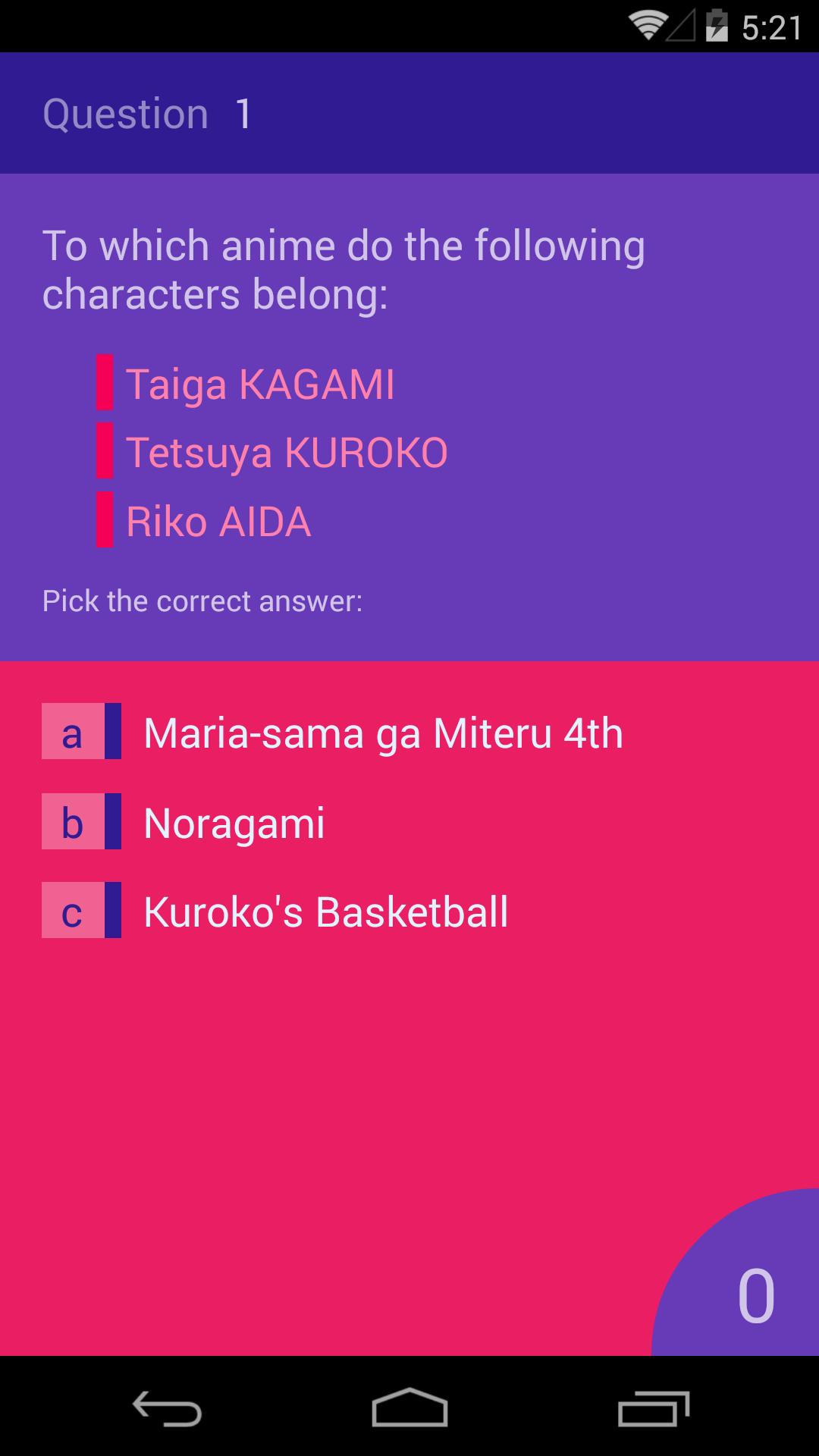
Task: Tap the letter badge 'a' next to Maria-sama
Action: [71, 733]
